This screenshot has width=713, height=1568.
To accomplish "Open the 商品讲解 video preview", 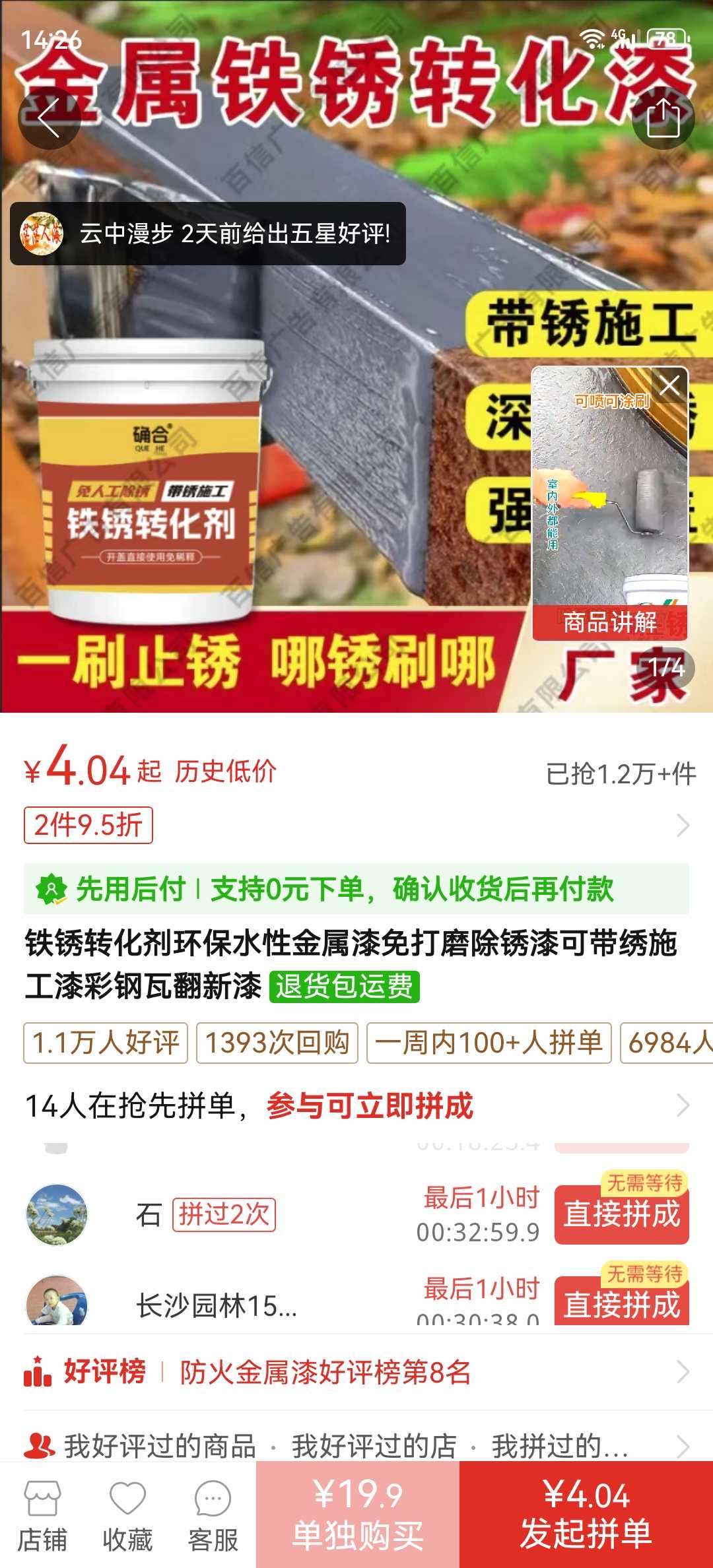I will tap(610, 504).
